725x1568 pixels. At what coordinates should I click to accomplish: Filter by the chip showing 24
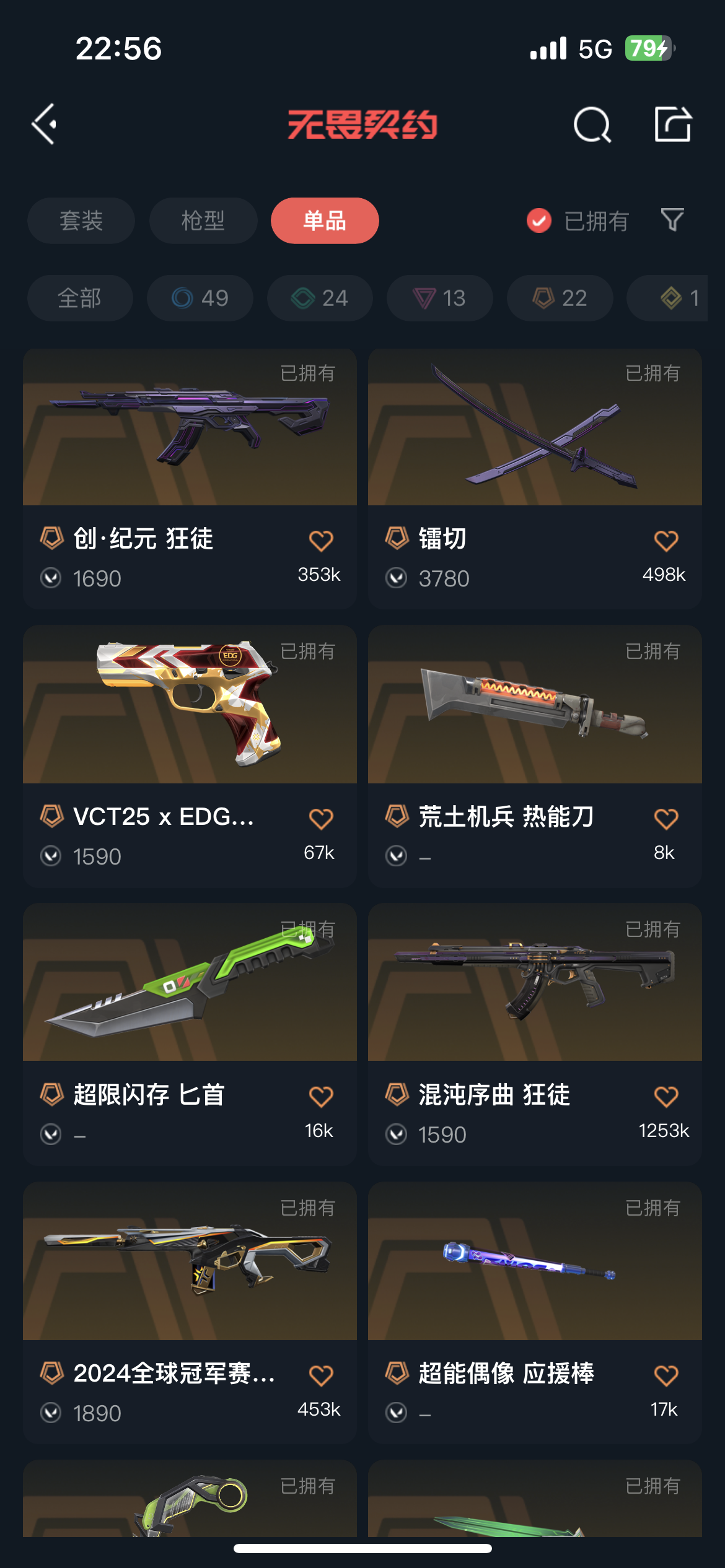click(320, 298)
